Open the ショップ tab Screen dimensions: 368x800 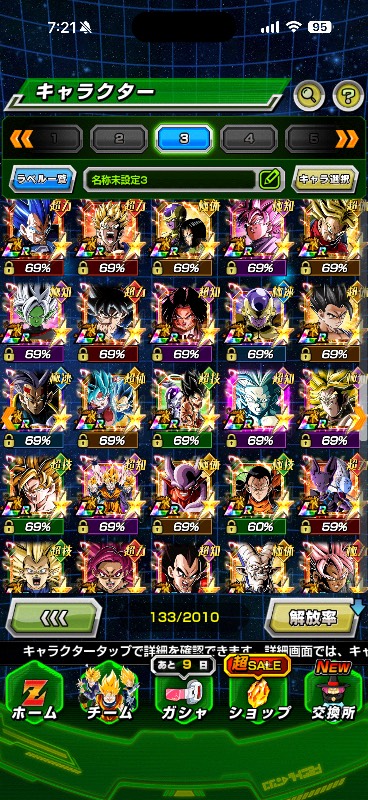tap(259, 698)
